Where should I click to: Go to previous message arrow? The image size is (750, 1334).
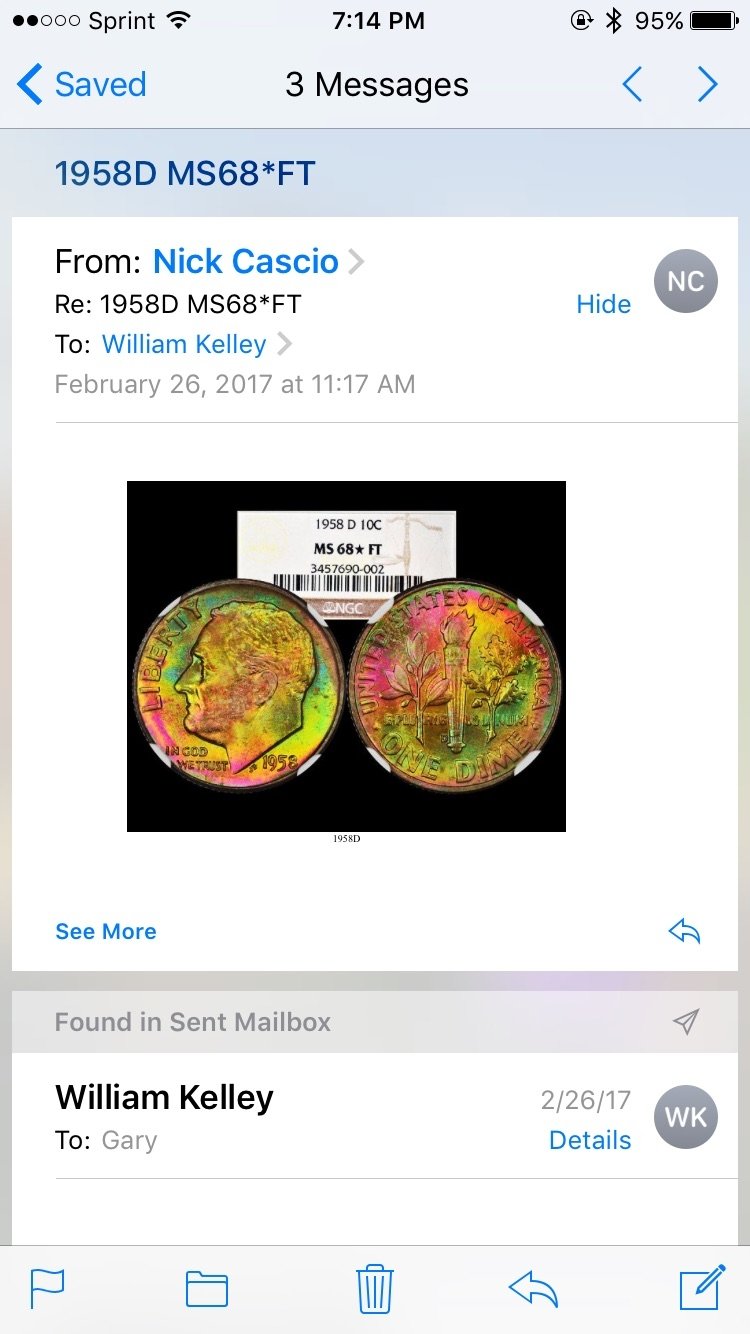tap(632, 85)
